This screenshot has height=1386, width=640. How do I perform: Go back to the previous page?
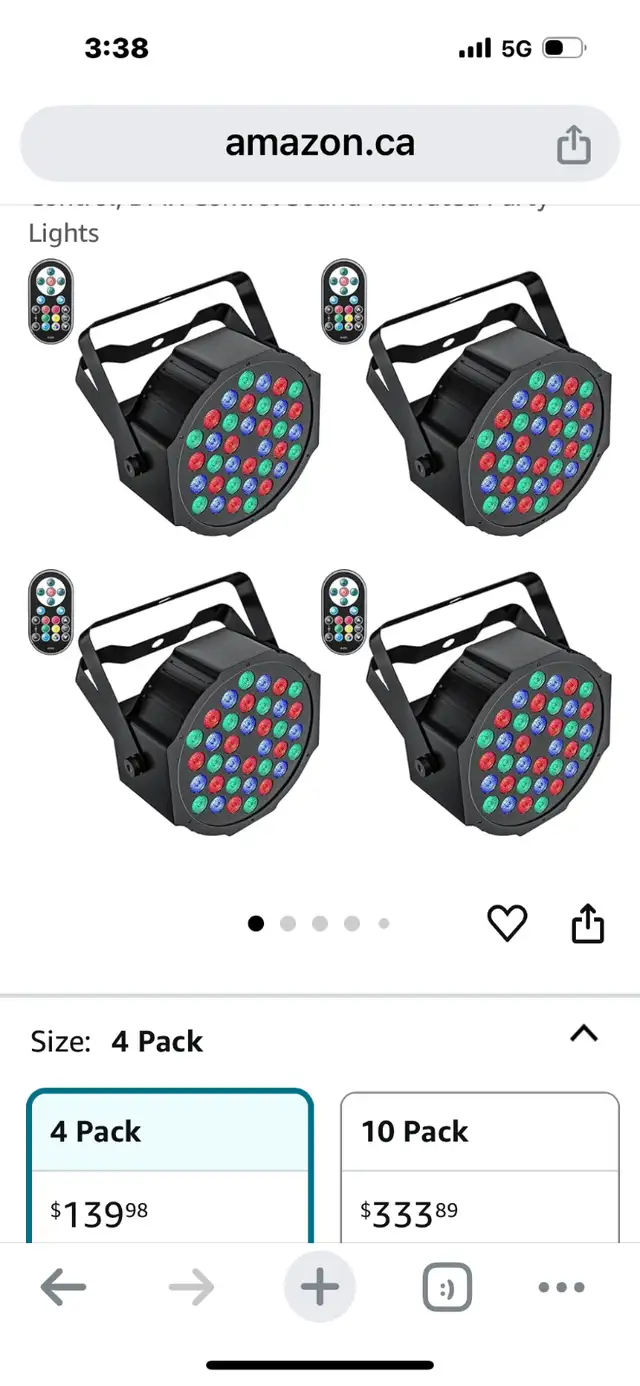point(64,1288)
